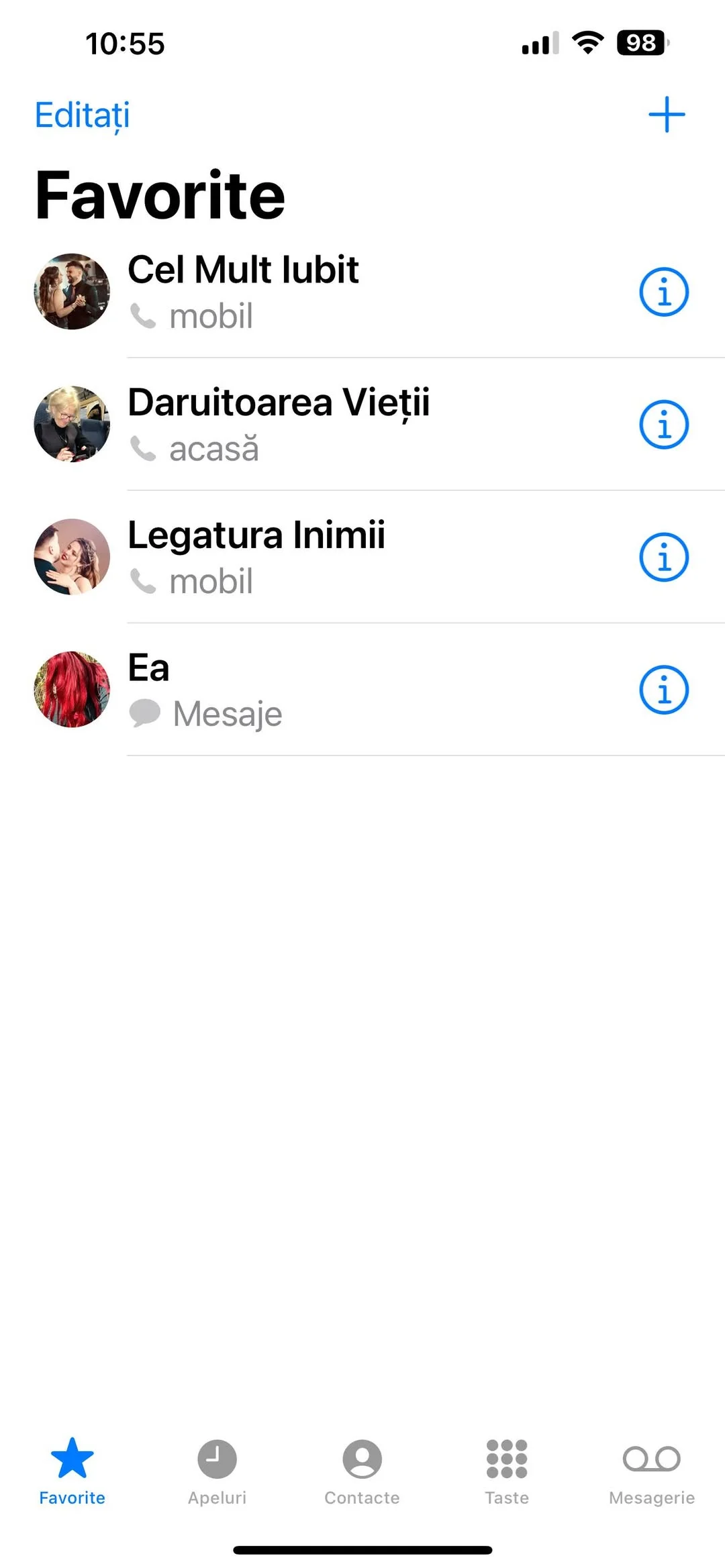This screenshot has width=725, height=1568.
Task: Switch to the Contacte tab
Action: point(362,1471)
